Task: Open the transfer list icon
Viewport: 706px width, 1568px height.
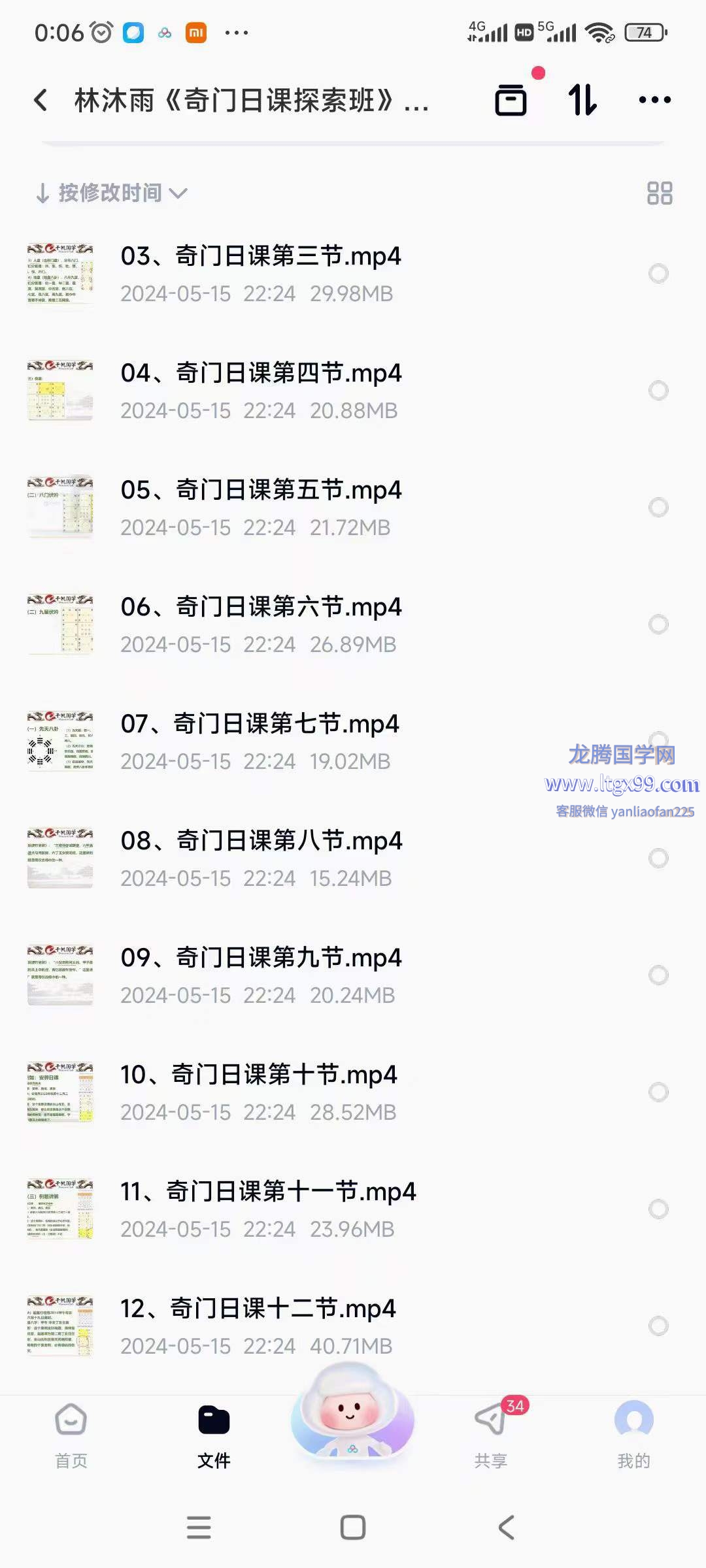Action: pos(511,100)
